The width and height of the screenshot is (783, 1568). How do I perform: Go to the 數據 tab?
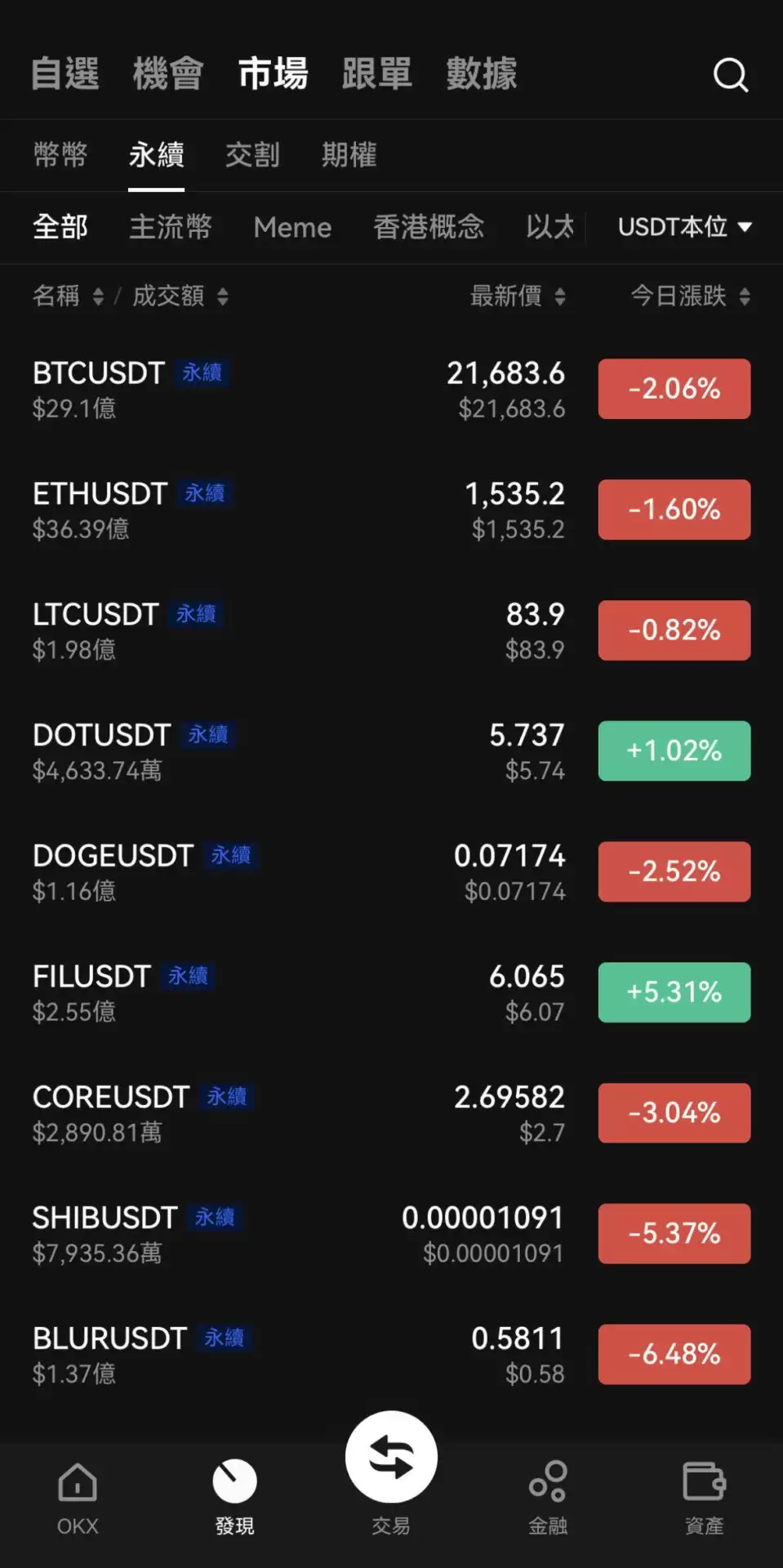tap(481, 73)
